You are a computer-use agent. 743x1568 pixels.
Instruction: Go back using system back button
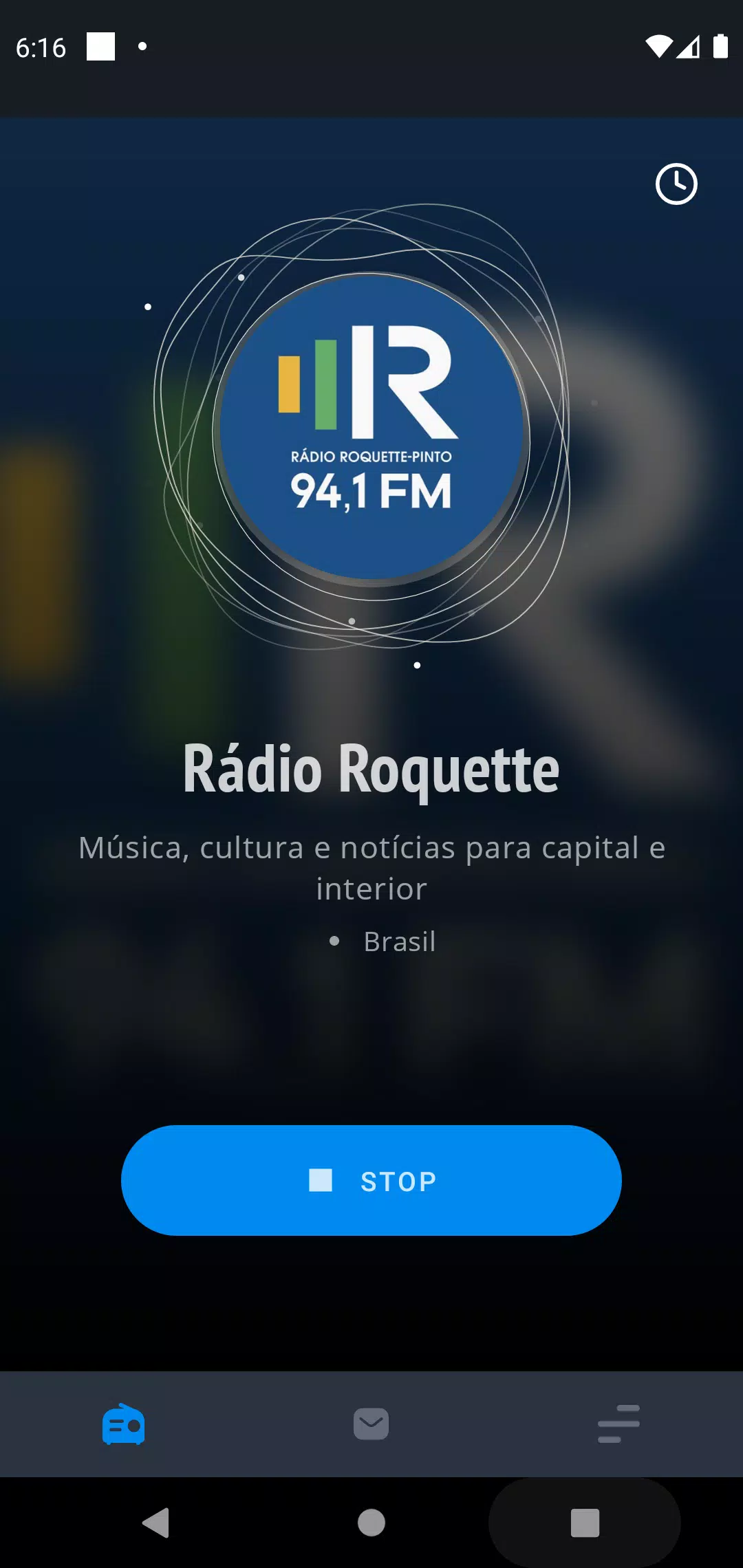(x=156, y=1523)
